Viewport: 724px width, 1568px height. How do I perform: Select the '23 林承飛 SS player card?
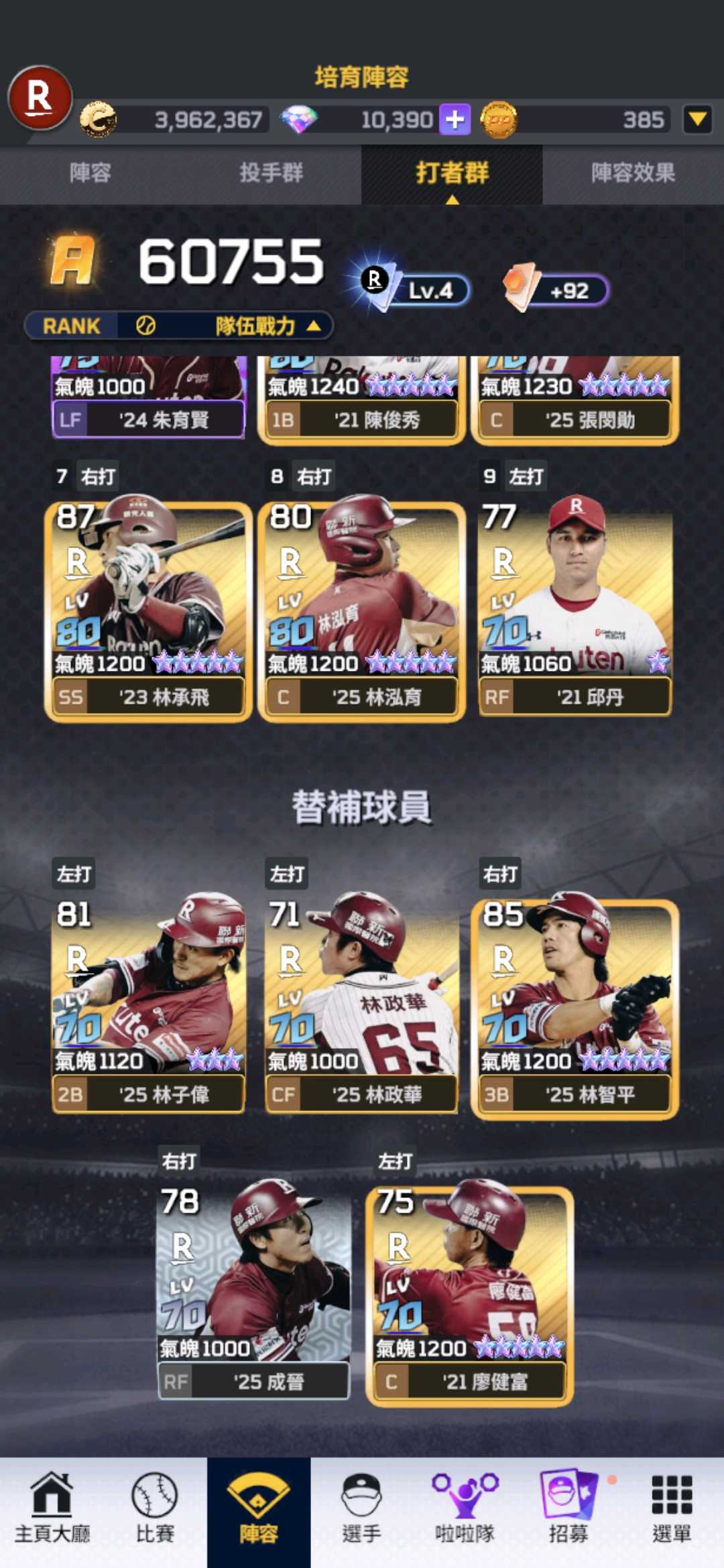tap(148, 611)
